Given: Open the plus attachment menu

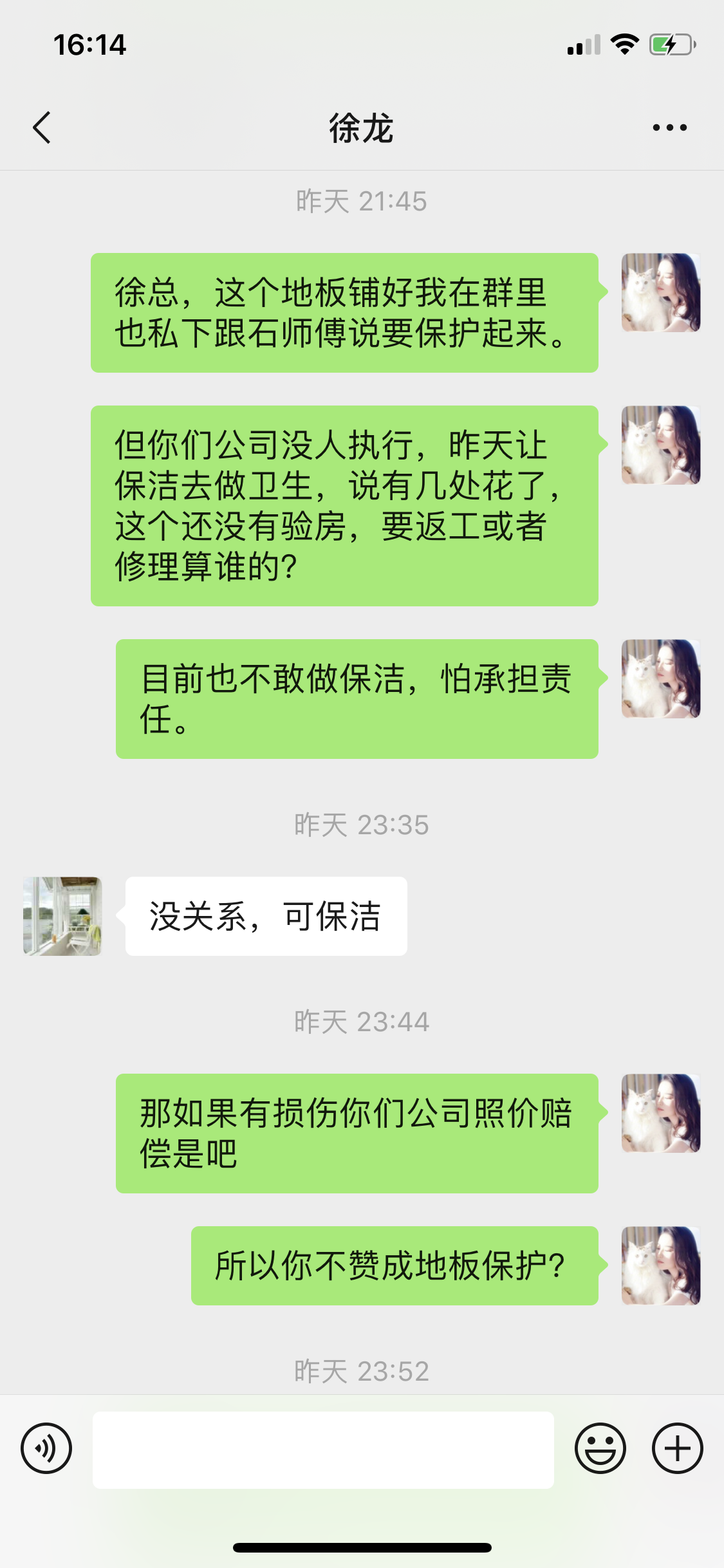Looking at the screenshot, I should click(677, 1448).
